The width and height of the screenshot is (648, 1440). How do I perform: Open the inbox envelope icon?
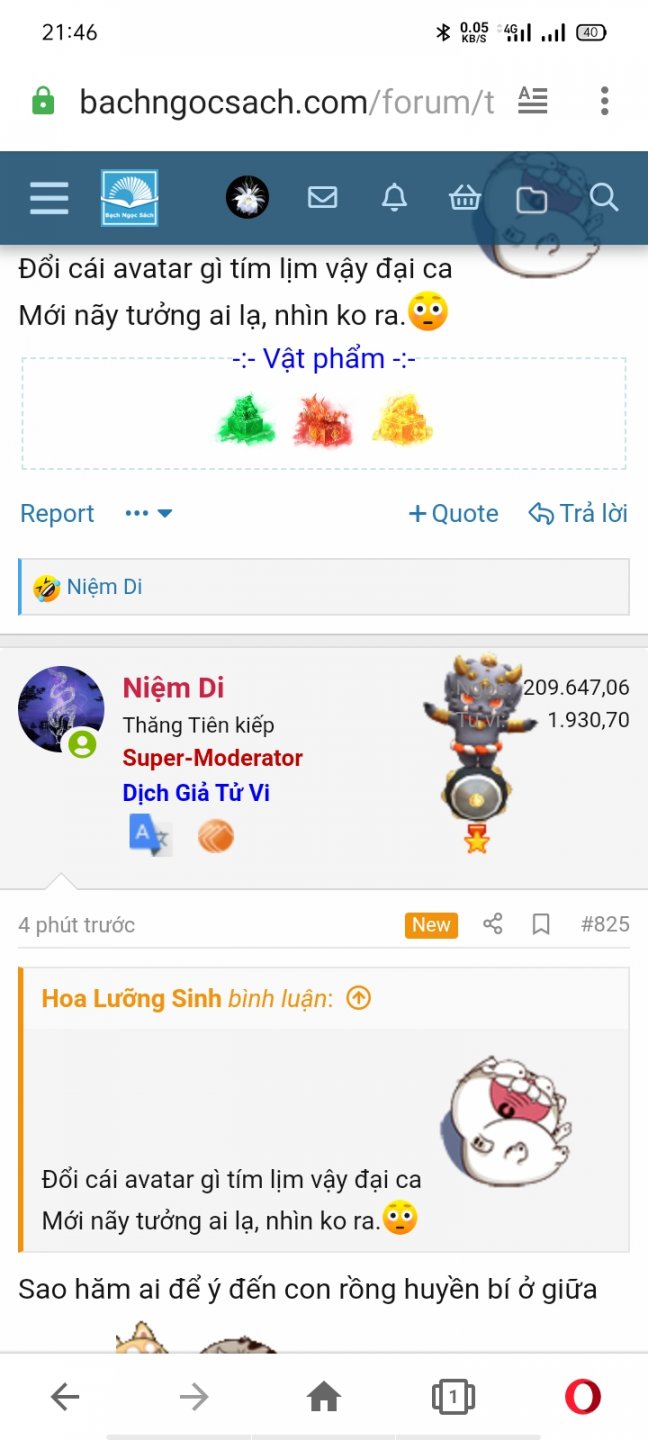pyautogui.click(x=322, y=198)
